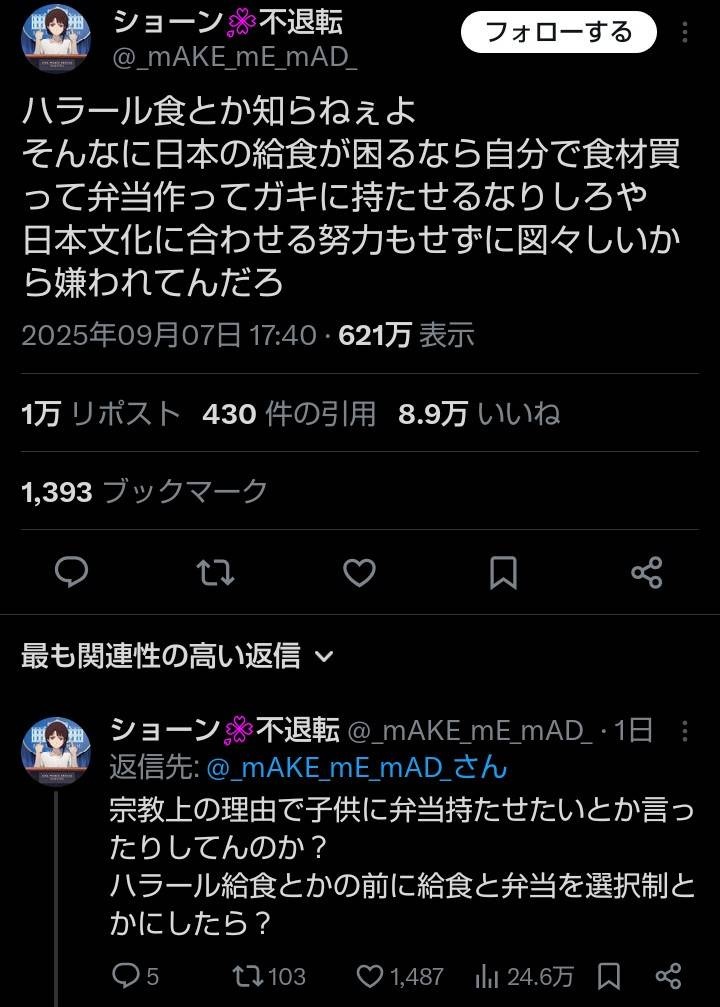
Task: View the 1万 リポスト list
Action: coord(102,413)
